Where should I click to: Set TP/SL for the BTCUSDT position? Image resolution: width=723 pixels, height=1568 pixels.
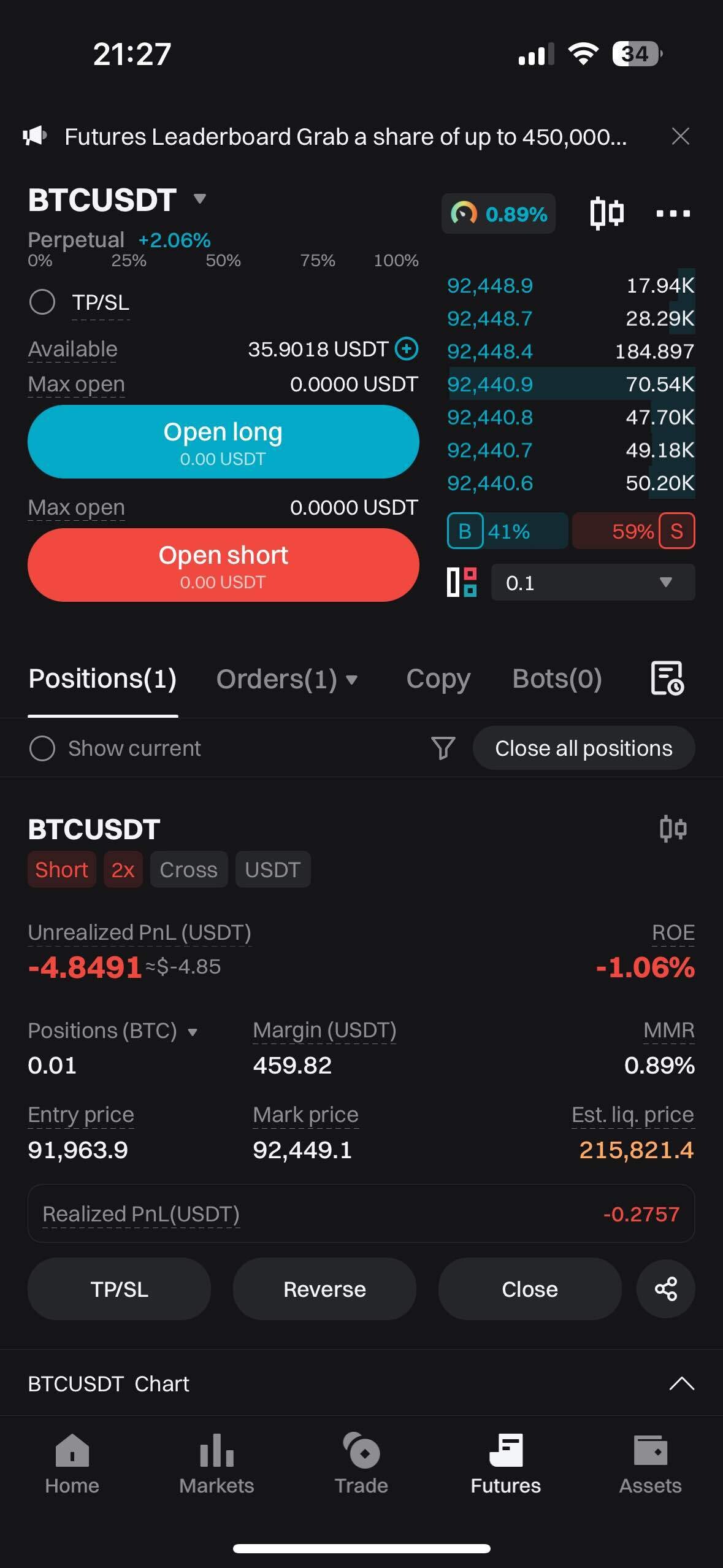click(x=120, y=1289)
